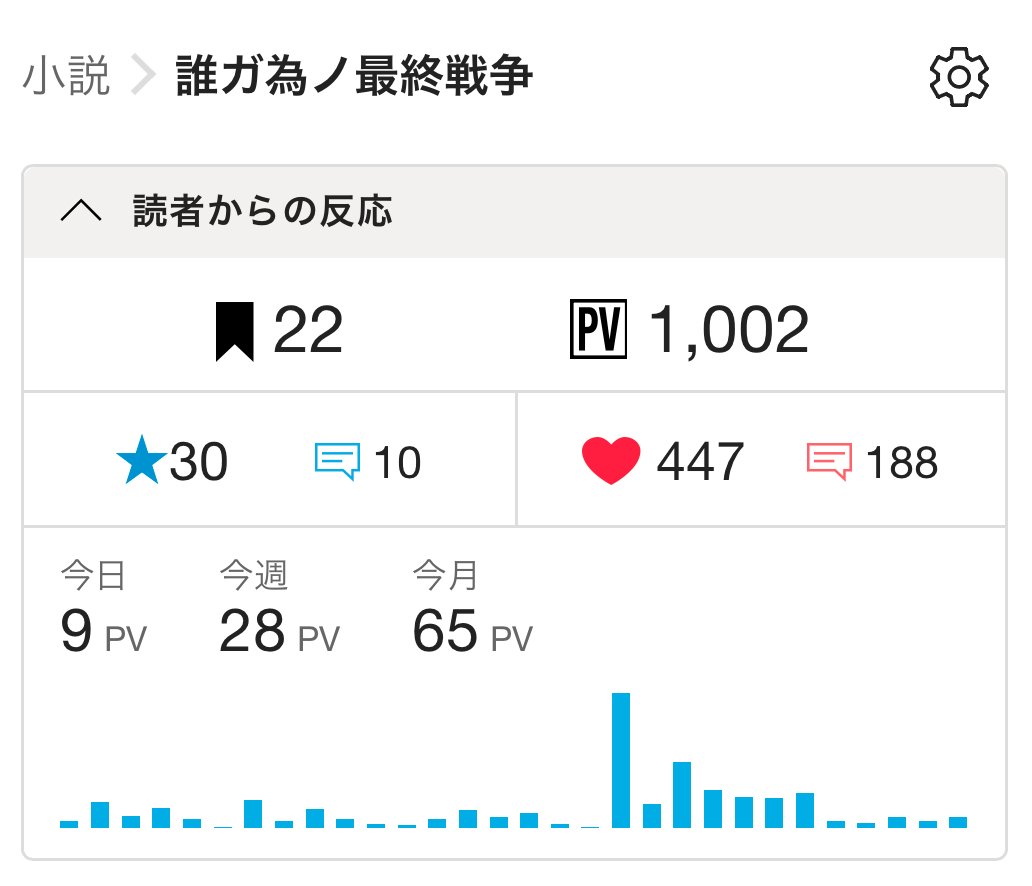This screenshot has height=886, width=1032.
Task: Open the 22 bookmarks (followers) list
Action: 279,330
